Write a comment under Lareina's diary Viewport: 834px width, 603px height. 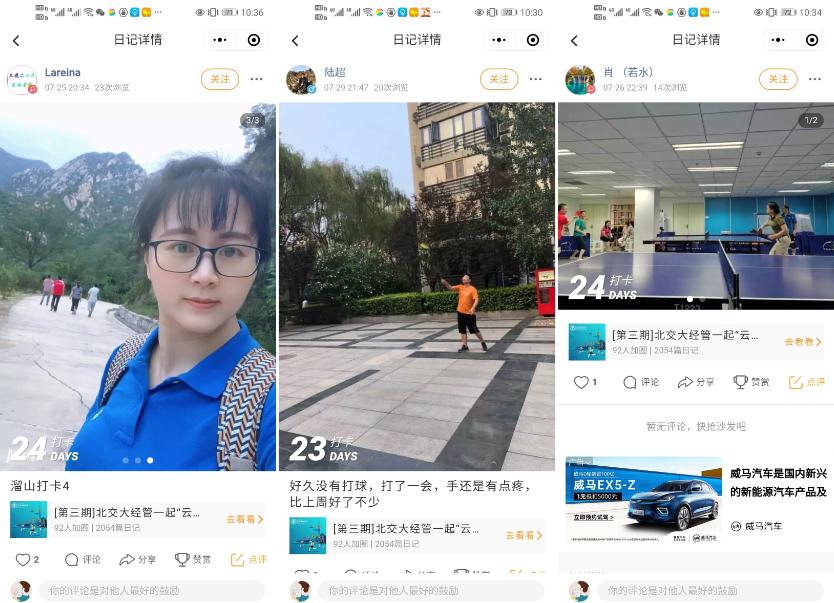pos(150,590)
